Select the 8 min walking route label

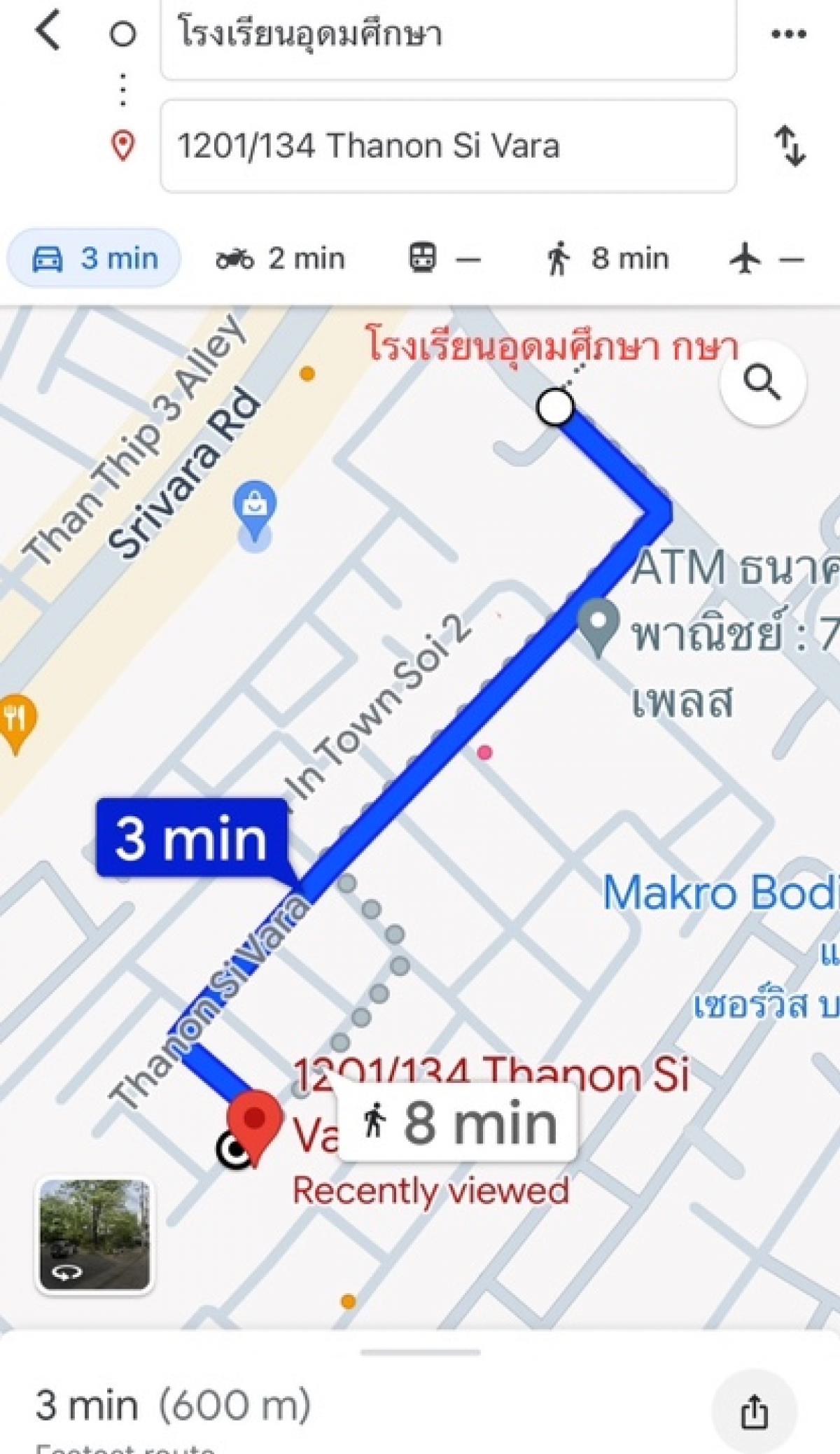[x=458, y=1123]
